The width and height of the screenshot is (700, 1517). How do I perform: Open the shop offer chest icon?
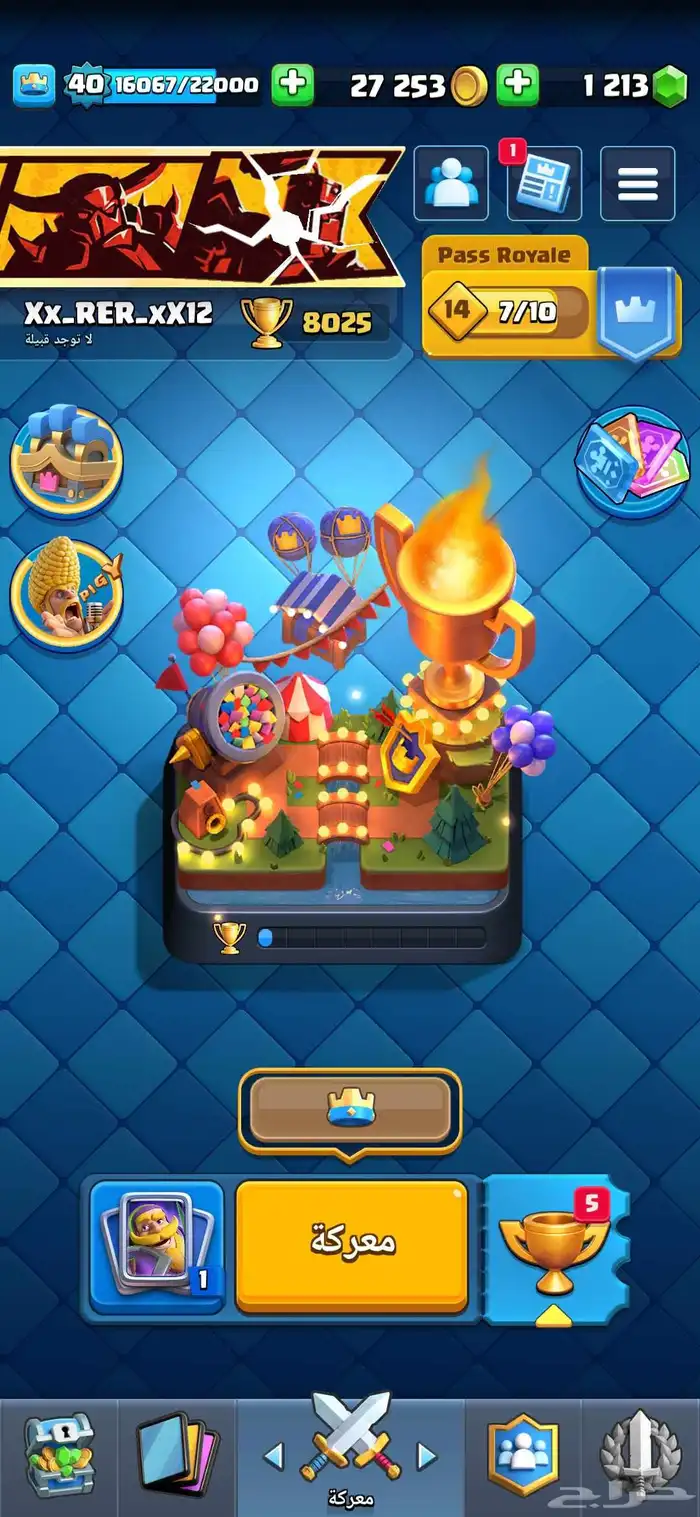pos(66,460)
